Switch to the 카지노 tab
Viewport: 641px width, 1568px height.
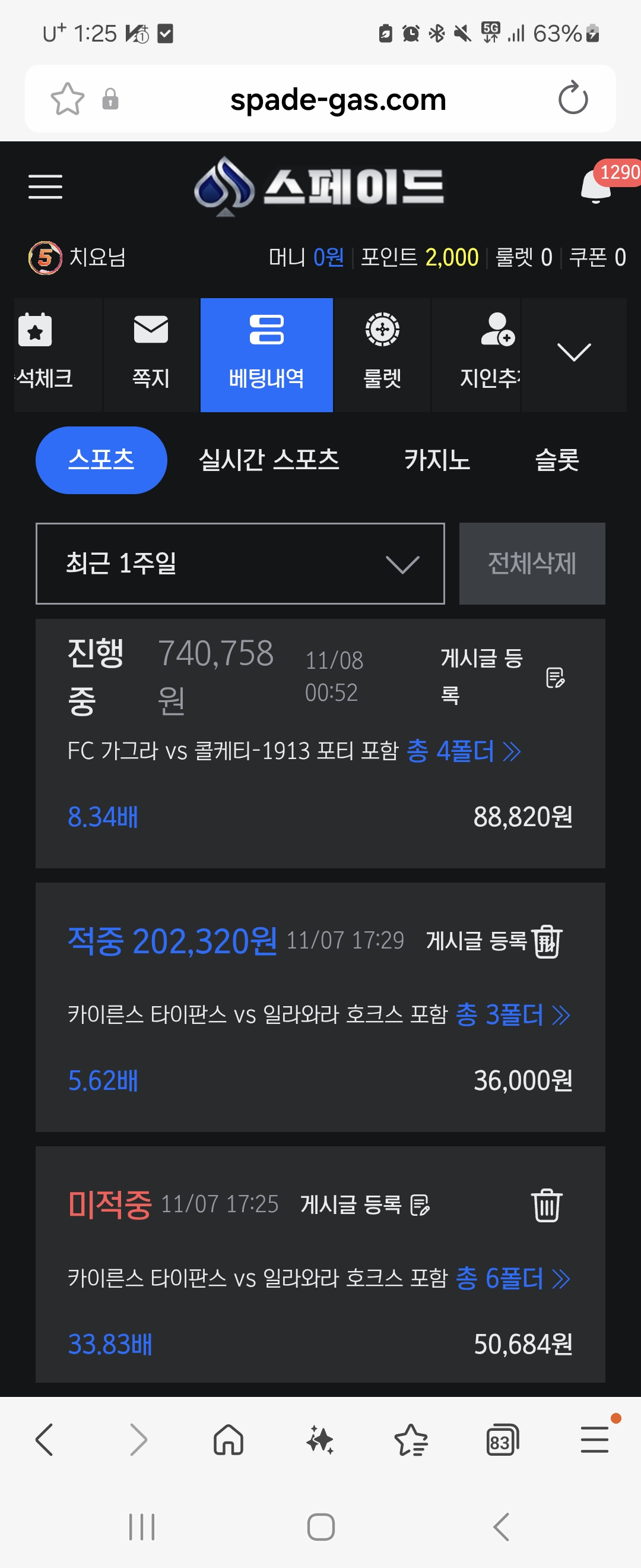[x=437, y=460]
